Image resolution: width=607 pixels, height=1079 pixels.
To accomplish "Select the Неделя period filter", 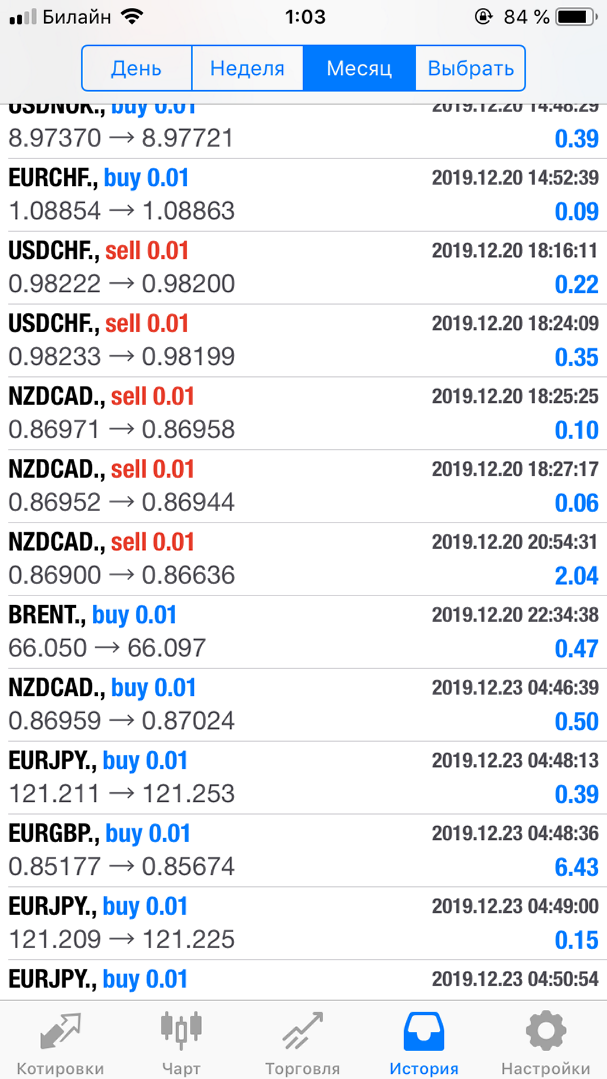I will coord(247,68).
